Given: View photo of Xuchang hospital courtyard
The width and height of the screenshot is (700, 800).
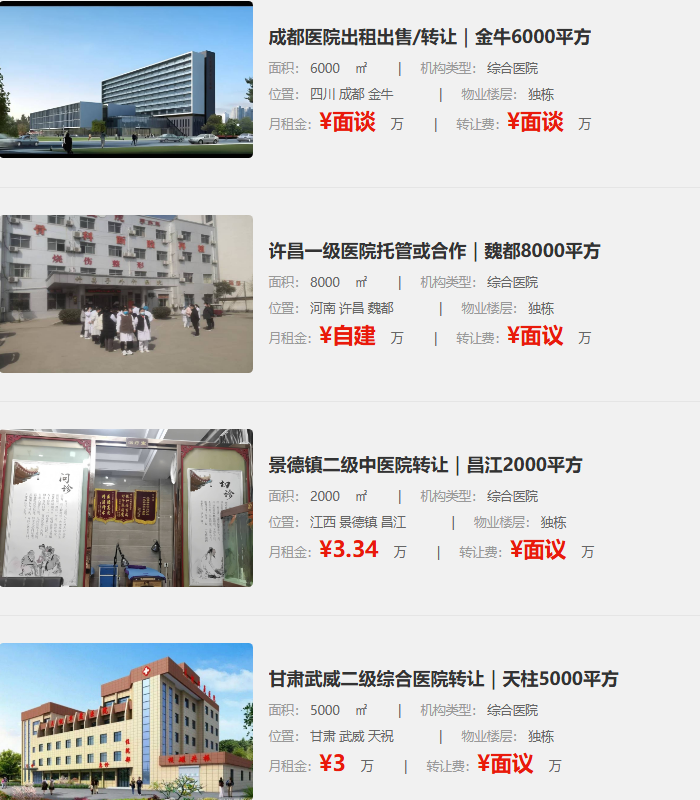Looking at the screenshot, I should pyautogui.click(x=126, y=294).
